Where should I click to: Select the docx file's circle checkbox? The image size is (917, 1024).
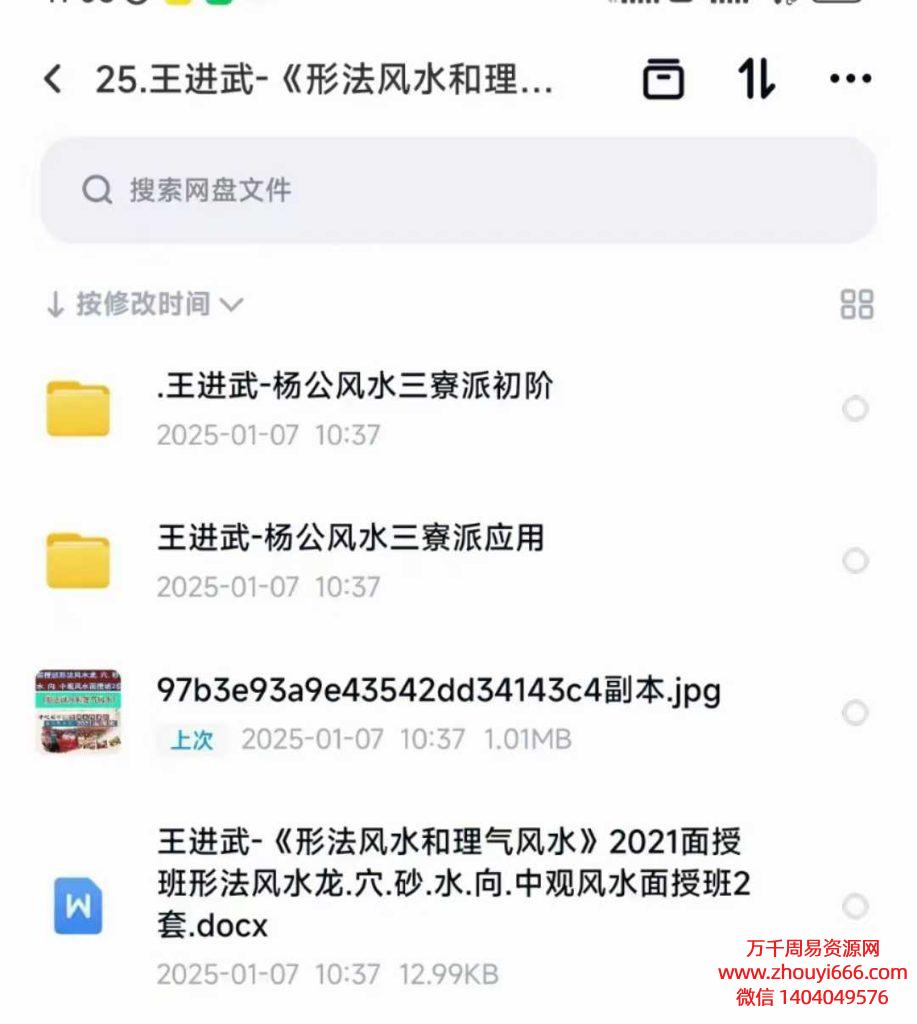point(855,907)
